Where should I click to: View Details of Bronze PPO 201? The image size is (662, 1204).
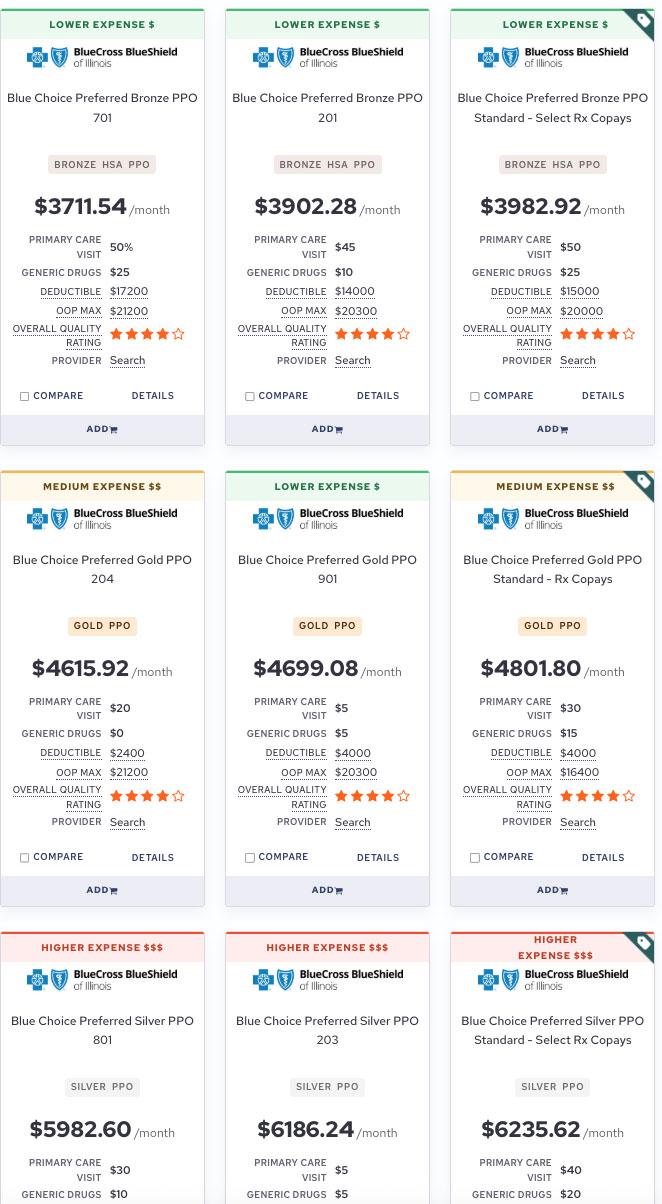click(378, 396)
